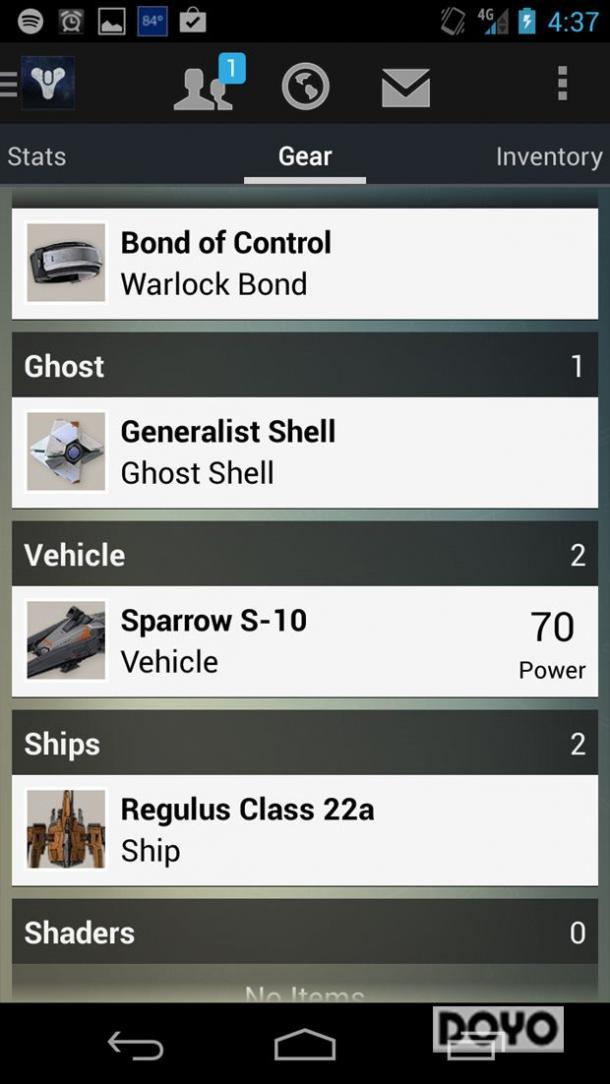Select the Gear tab
This screenshot has width=610, height=1084.
coord(305,156)
